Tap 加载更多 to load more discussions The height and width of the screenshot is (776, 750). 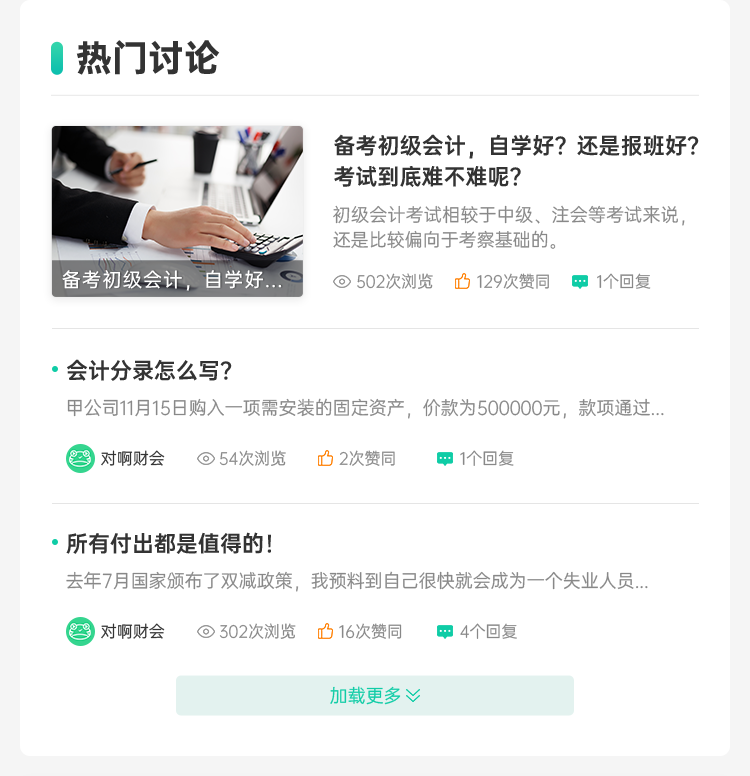(x=375, y=696)
